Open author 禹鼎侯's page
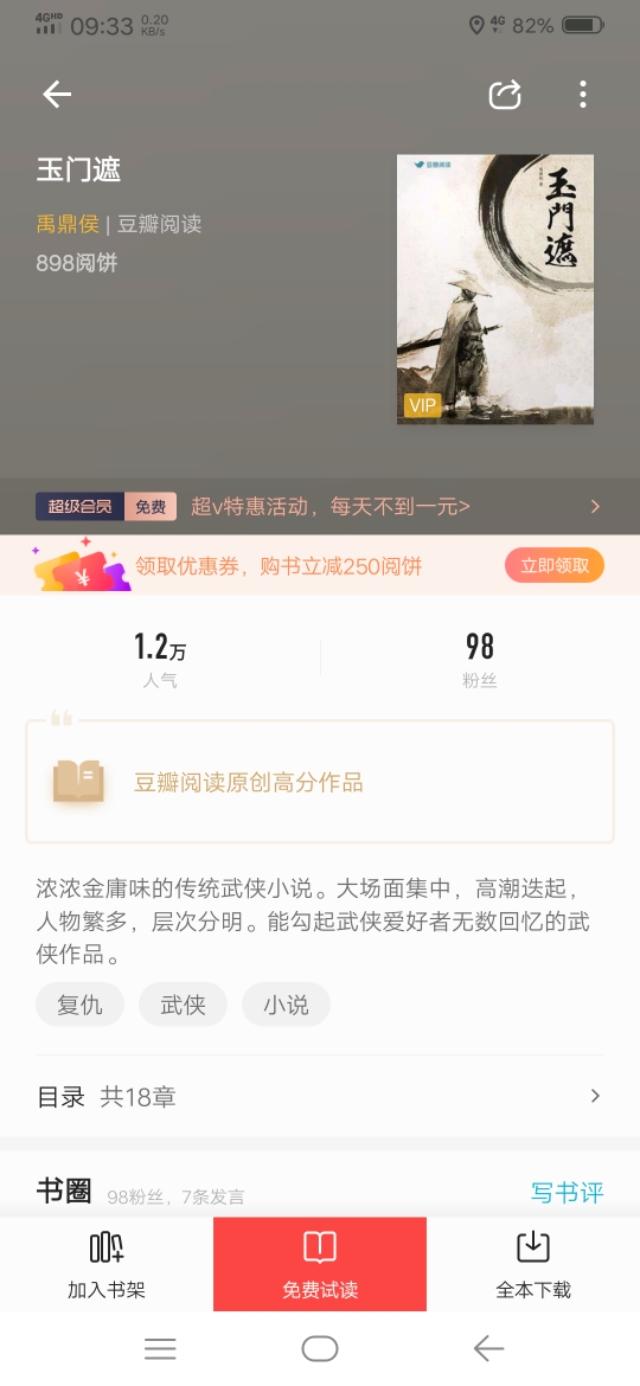Viewport: 640px width, 1386px height. (x=68, y=224)
